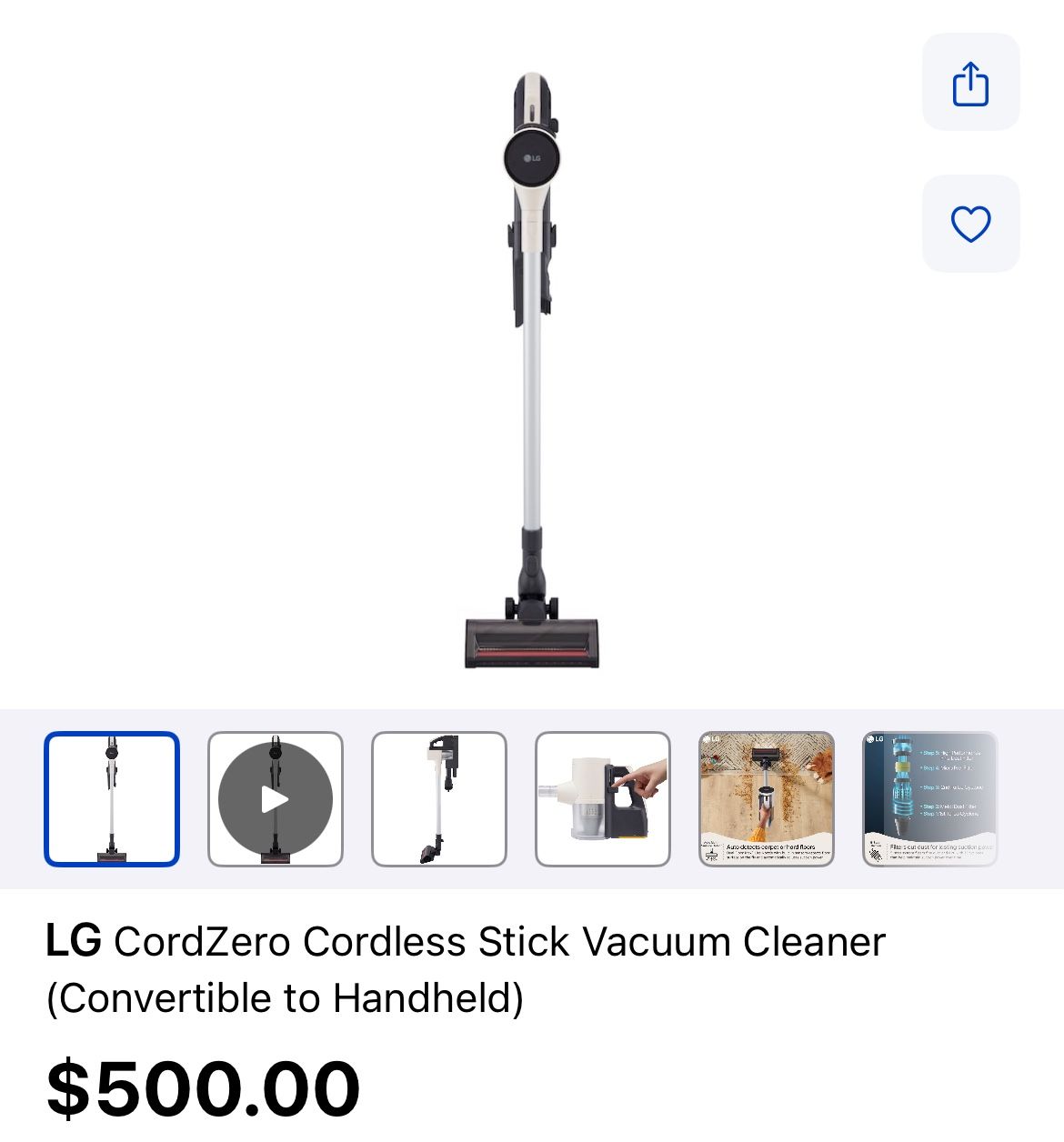Re-select the highlighted active thumbnail

pos(112,798)
